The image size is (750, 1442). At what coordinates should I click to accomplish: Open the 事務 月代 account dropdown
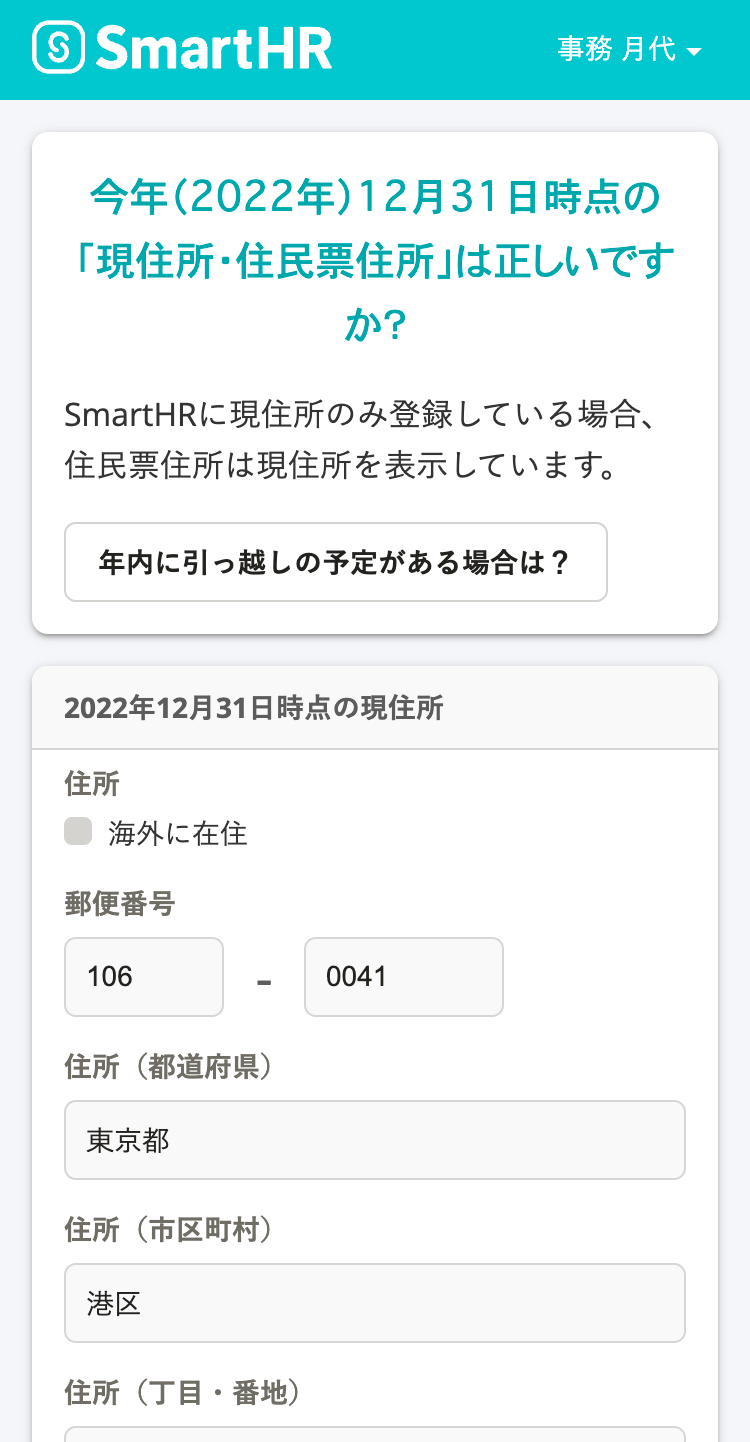pyautogui.click(x=630, y=49)
